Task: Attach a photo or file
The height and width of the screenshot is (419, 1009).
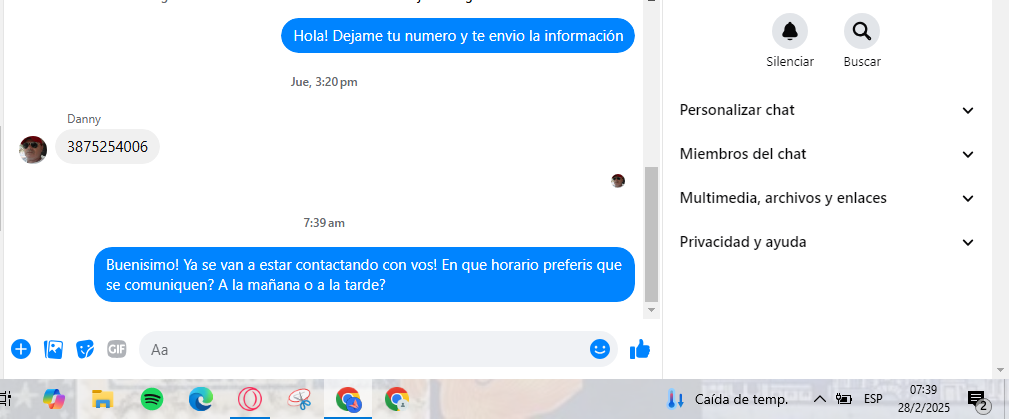Action: [54, 349]
